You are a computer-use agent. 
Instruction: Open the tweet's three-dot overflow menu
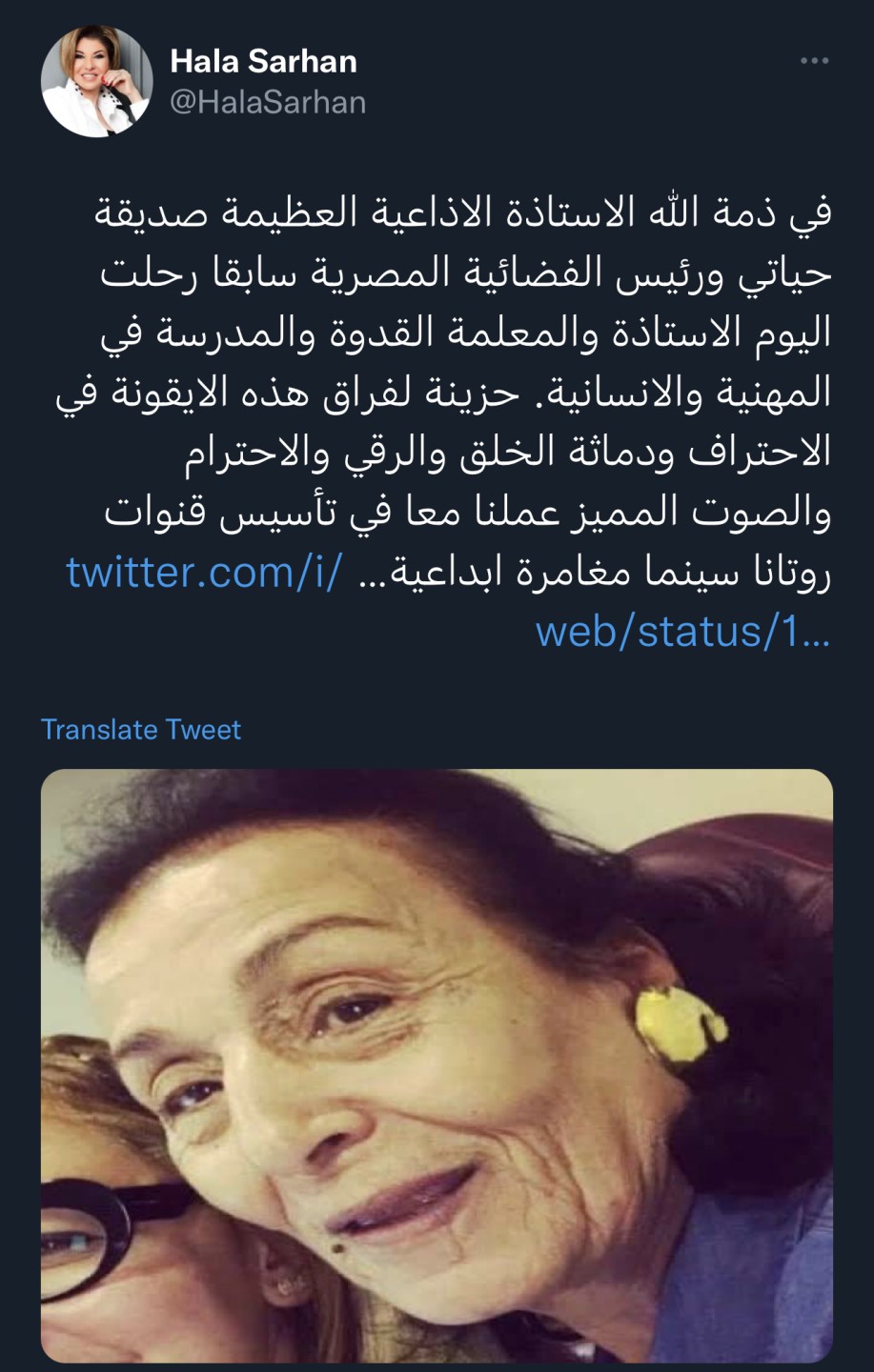(814, 62)
